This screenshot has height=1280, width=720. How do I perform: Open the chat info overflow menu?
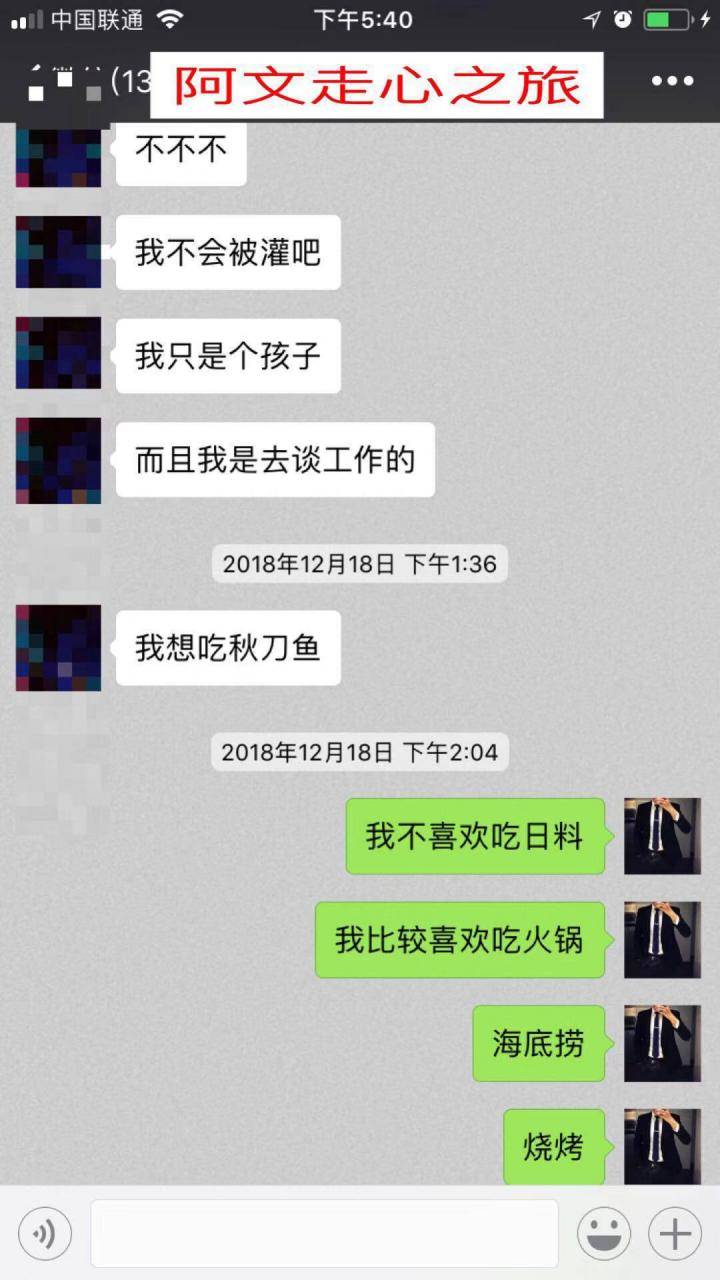[x=672, y=82]
